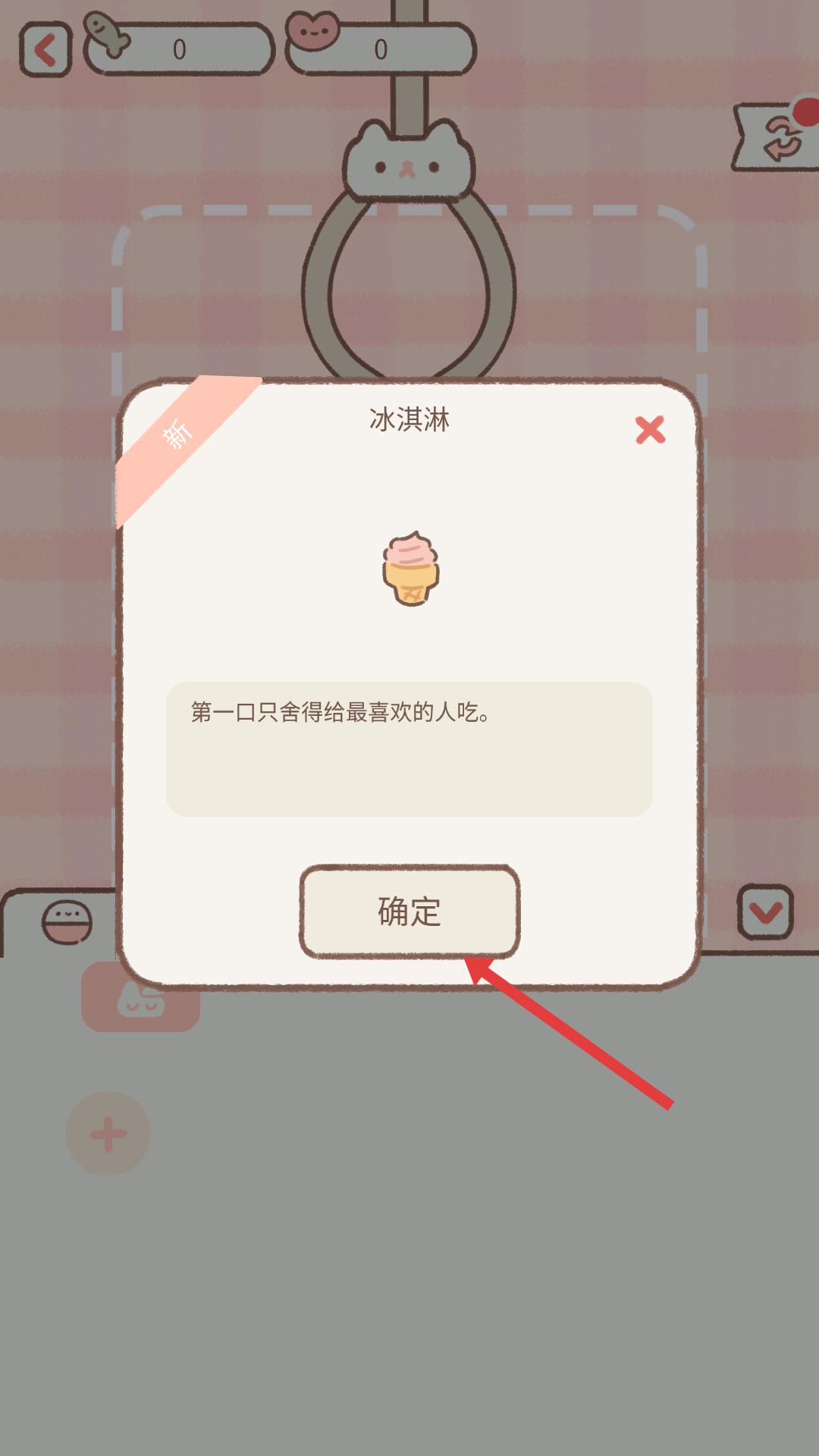819x1456 pixels.
Task: Confirm with the 确定 button
Action: [x=409, y=912]
